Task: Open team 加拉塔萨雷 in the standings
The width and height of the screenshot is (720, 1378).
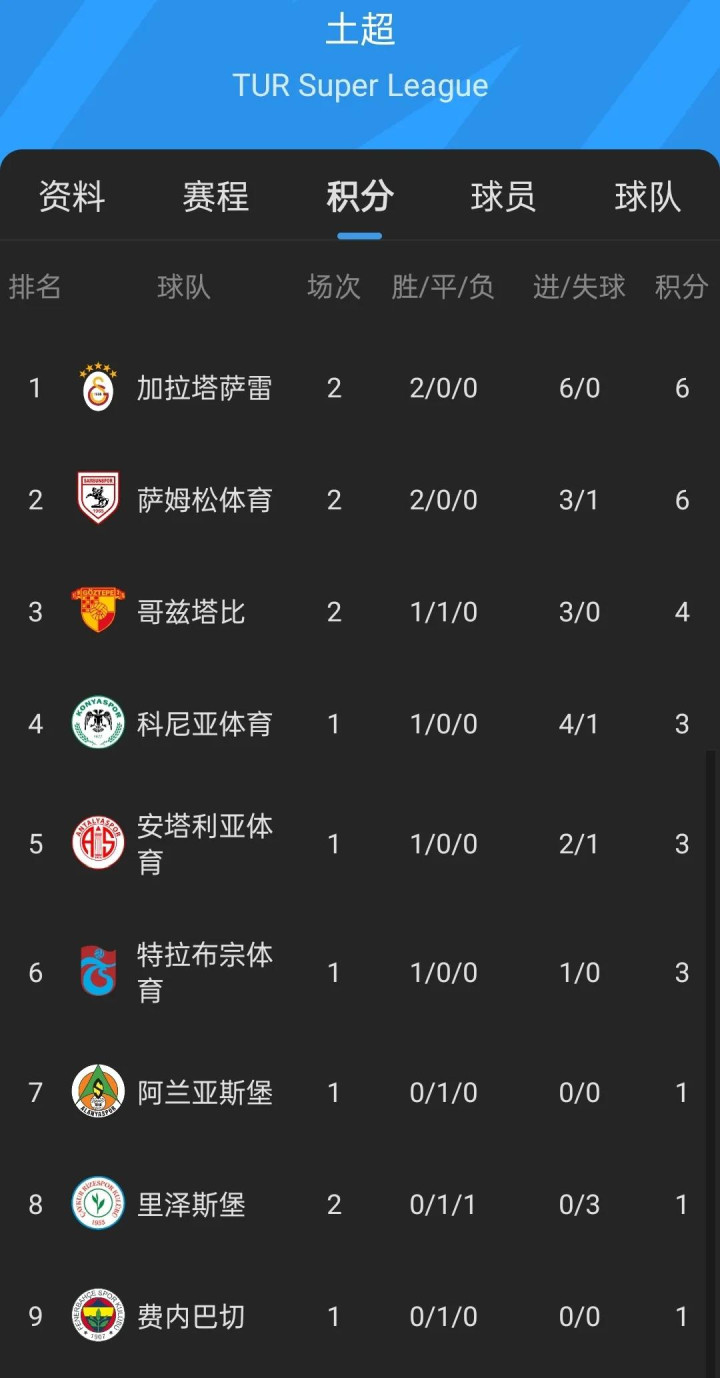Action: [x=360, y=388]
